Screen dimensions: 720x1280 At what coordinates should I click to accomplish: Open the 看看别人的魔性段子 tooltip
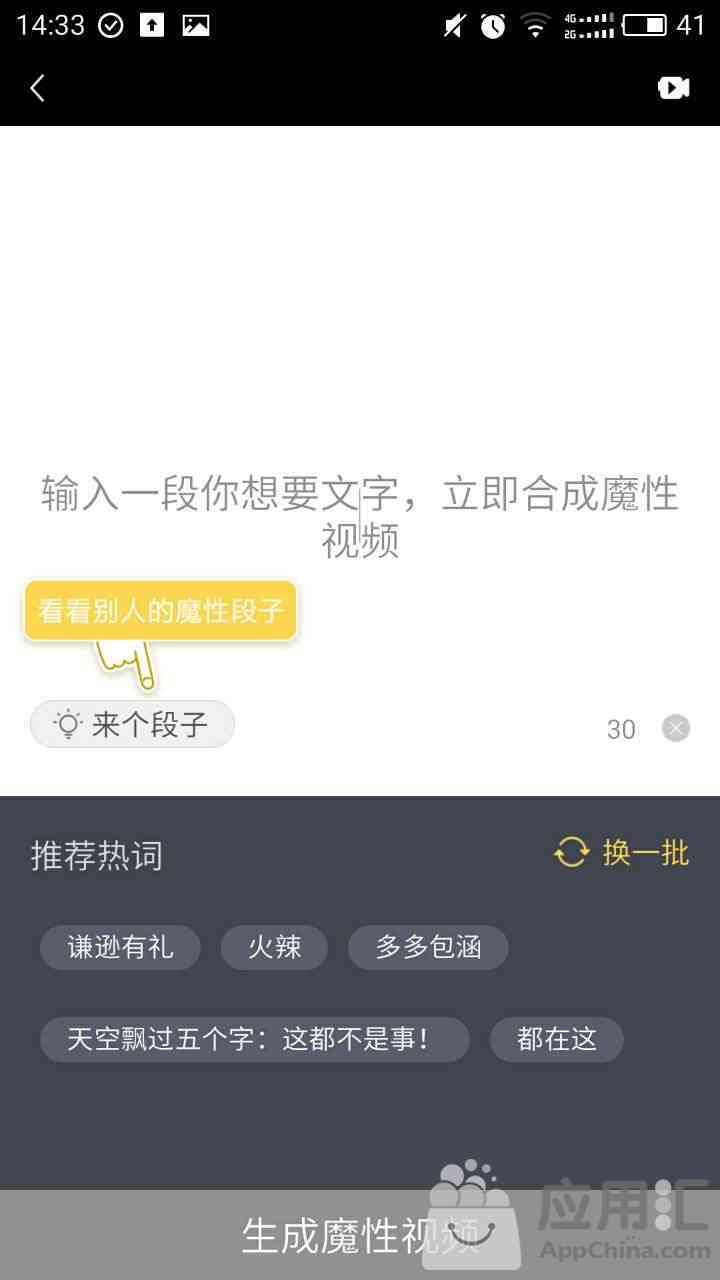click(x=161, y=611)
